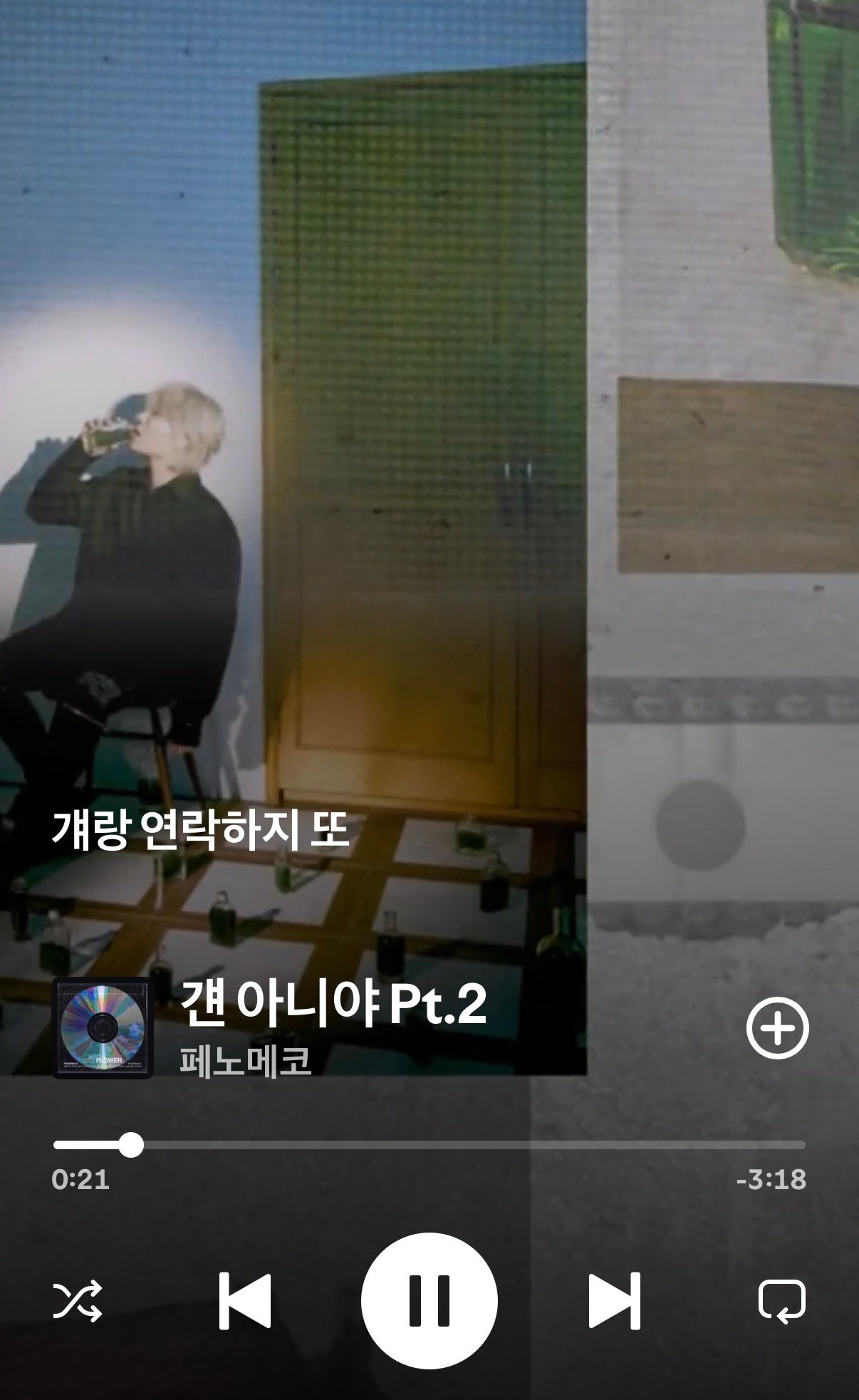859x1400 pixels.
Task: Skip to the next track
Action: [x=614, y=1300]
